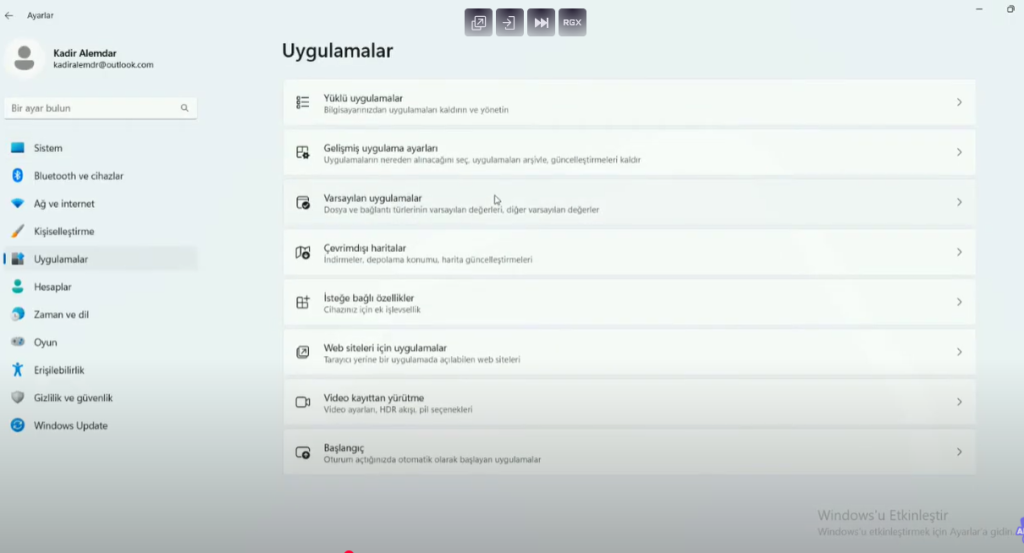The image size is (1024, 553).
Task: Open Çevrimdışı haritalar row
Action: [629, 253]
